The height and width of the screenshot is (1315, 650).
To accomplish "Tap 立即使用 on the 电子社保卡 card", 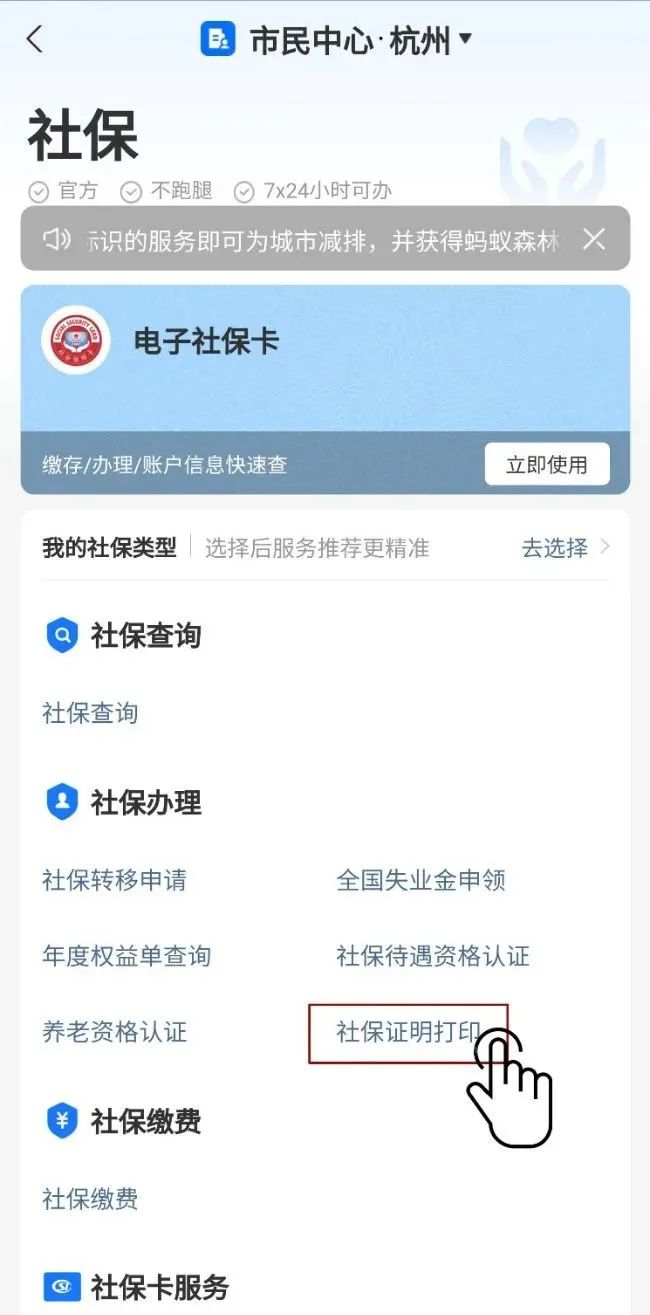I will [546, 464].
